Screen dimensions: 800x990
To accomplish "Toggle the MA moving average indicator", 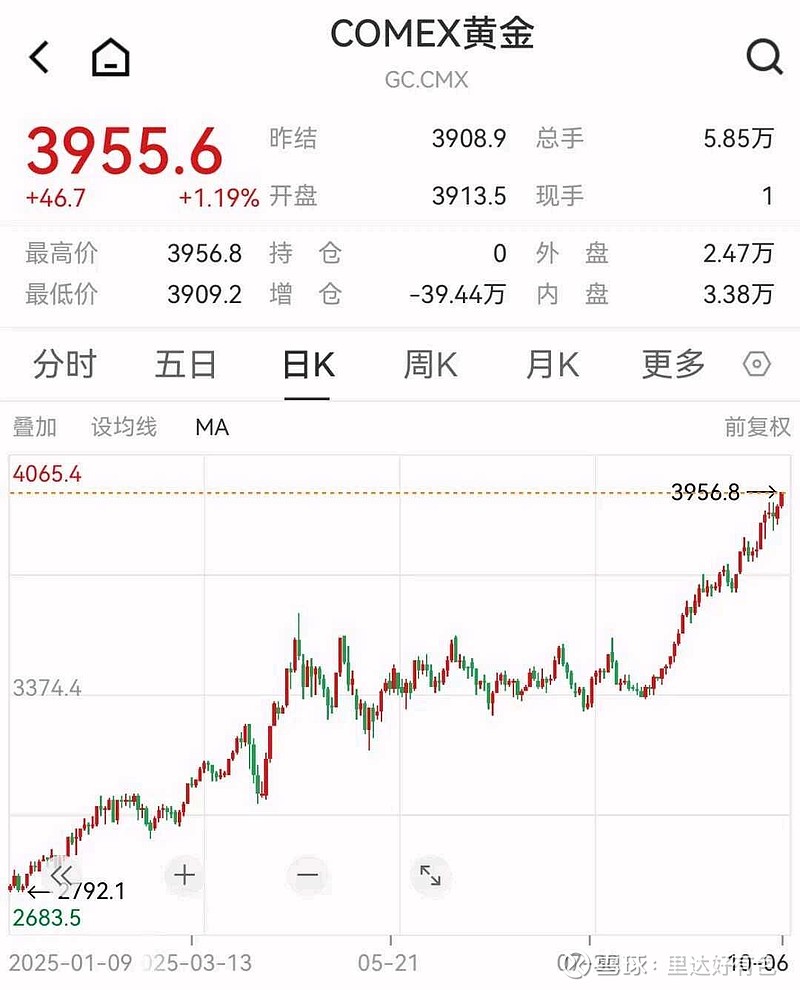I will (212, 427).
